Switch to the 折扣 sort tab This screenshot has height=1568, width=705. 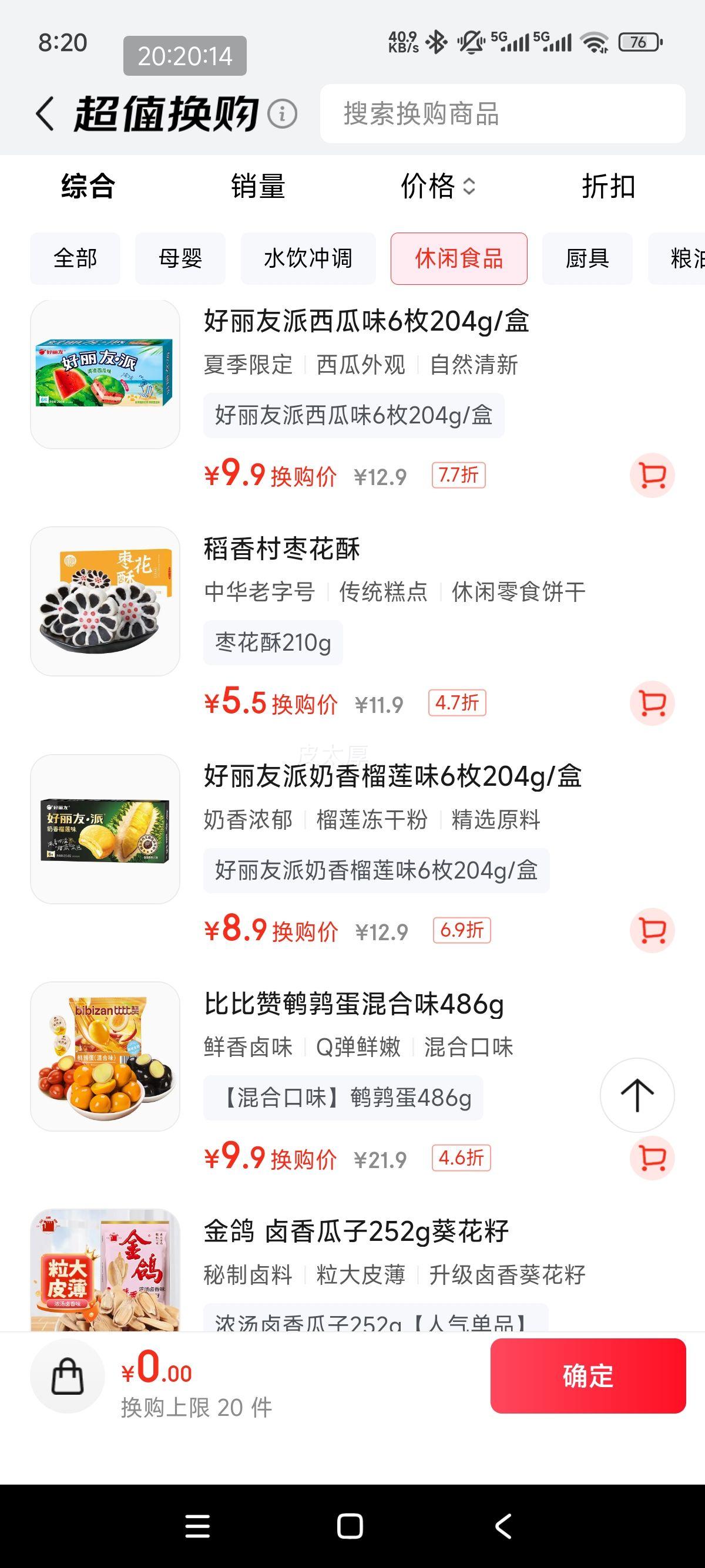click(608, 186)
